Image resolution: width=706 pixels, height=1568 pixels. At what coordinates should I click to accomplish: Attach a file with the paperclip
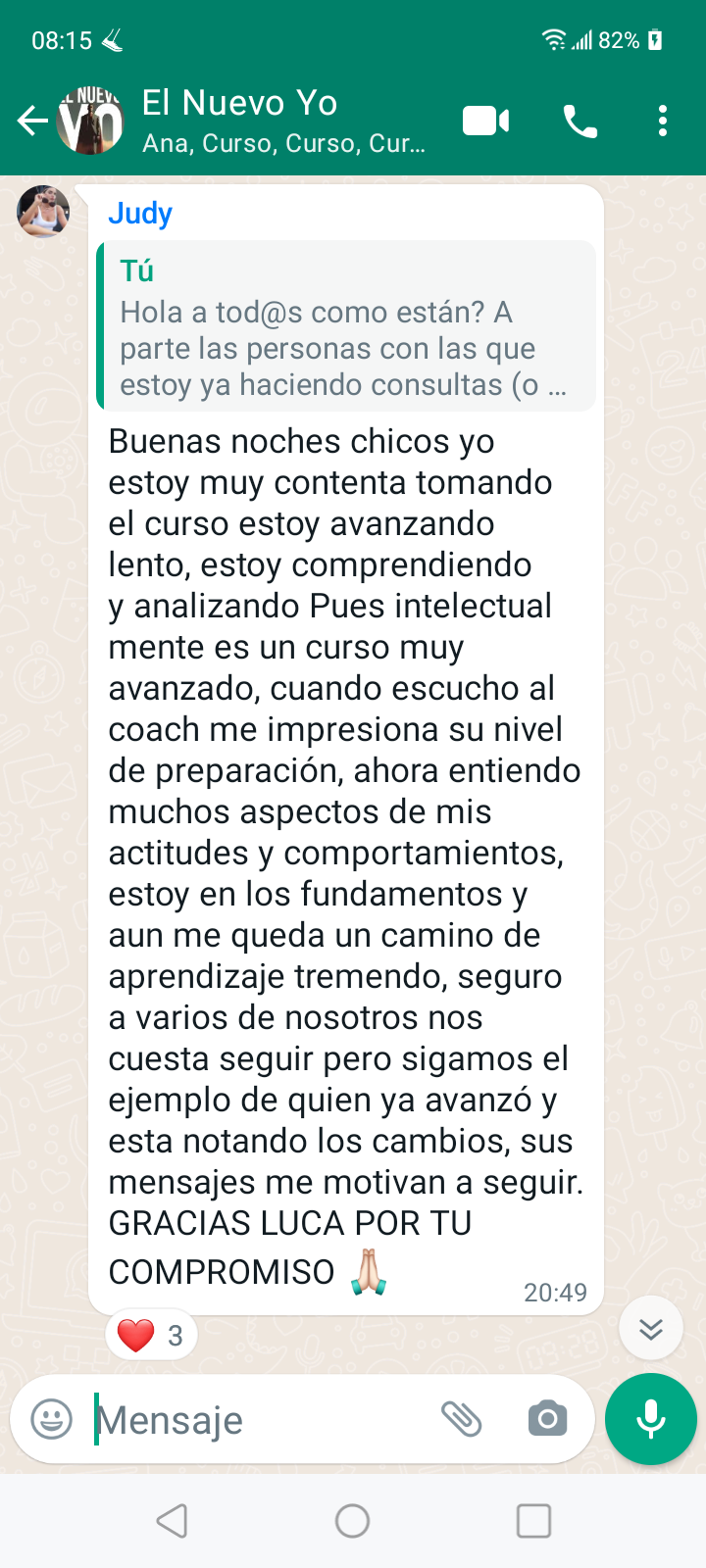[x=461, y=1419]
